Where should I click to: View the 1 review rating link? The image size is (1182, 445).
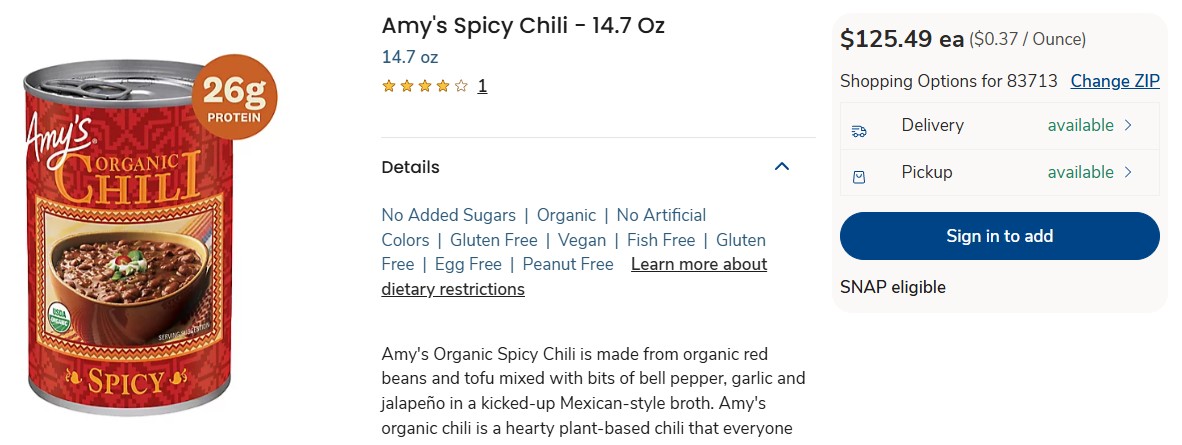point(482,86)
